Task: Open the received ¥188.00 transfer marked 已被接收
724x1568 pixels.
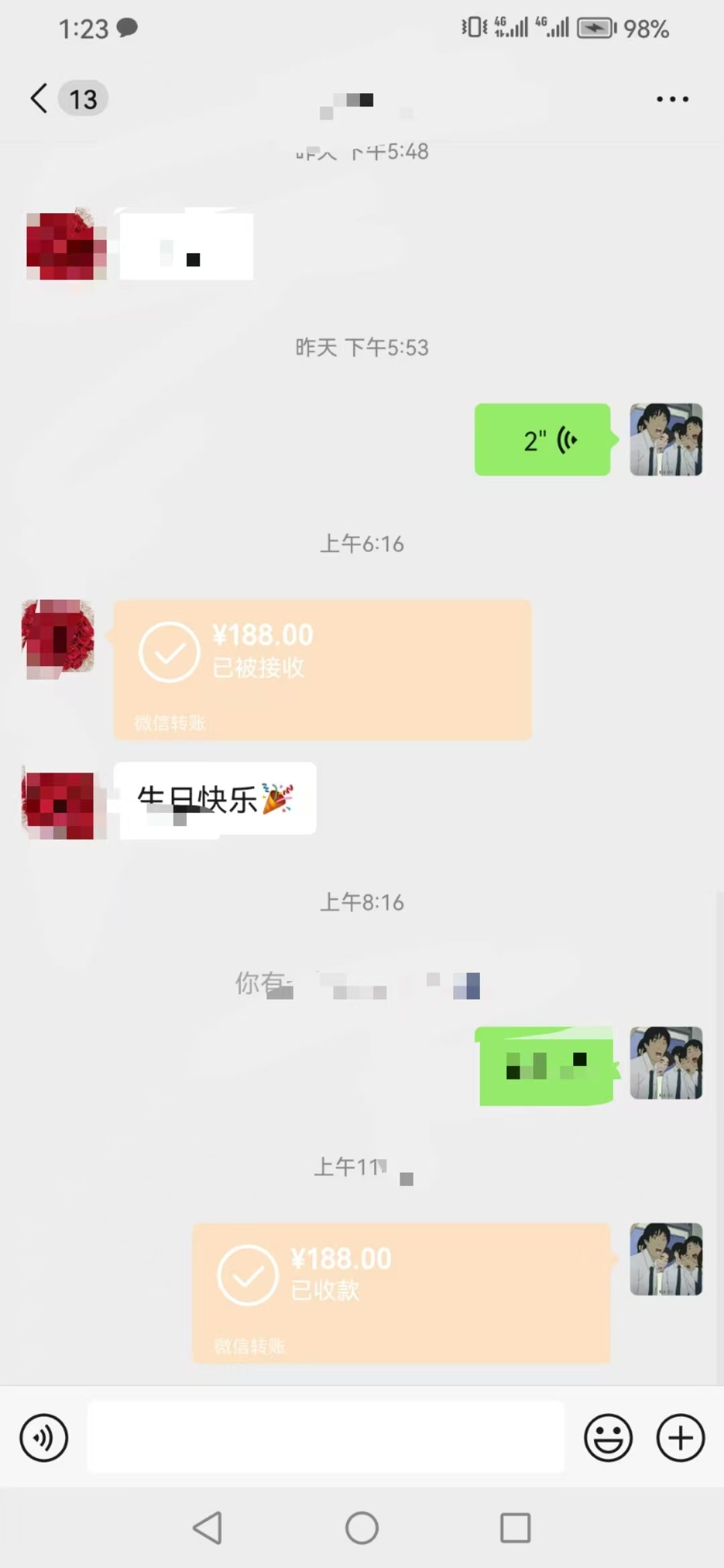Action: click(322, 669)
